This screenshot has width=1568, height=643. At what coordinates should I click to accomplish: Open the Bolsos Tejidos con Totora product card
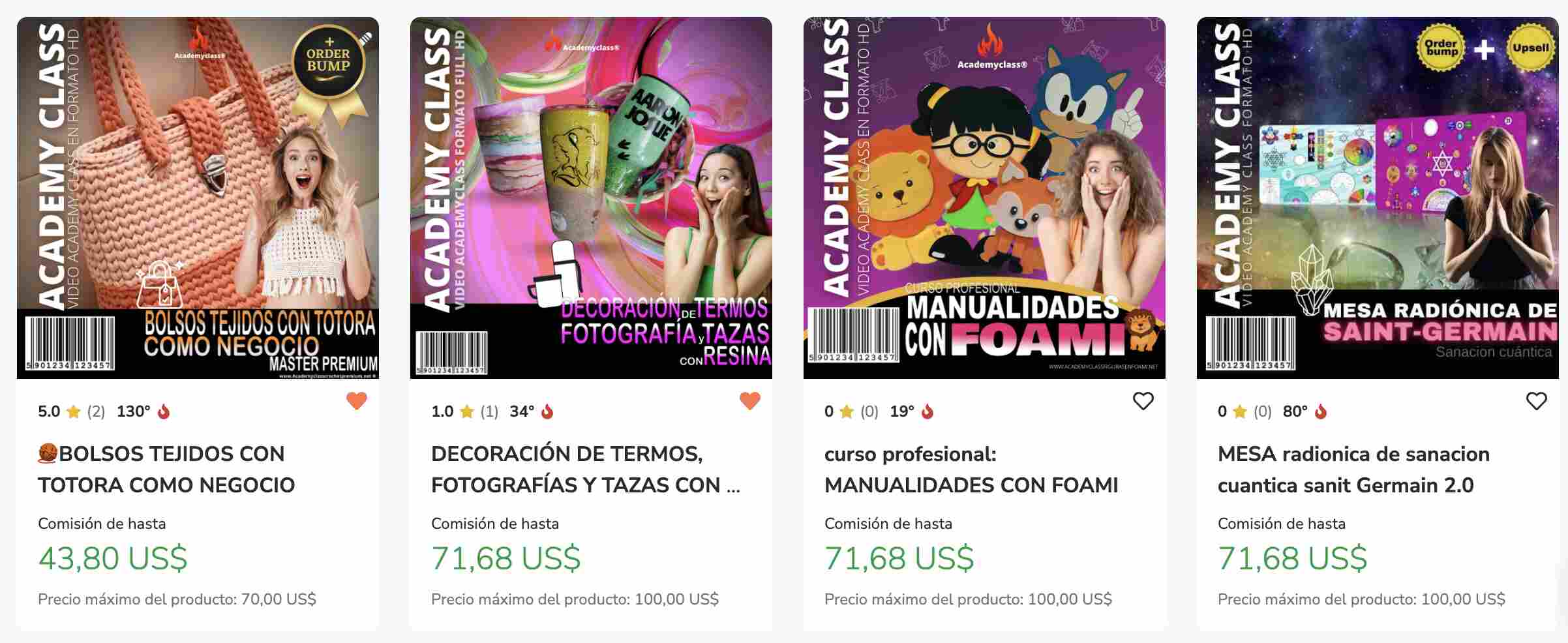(166, 470)
